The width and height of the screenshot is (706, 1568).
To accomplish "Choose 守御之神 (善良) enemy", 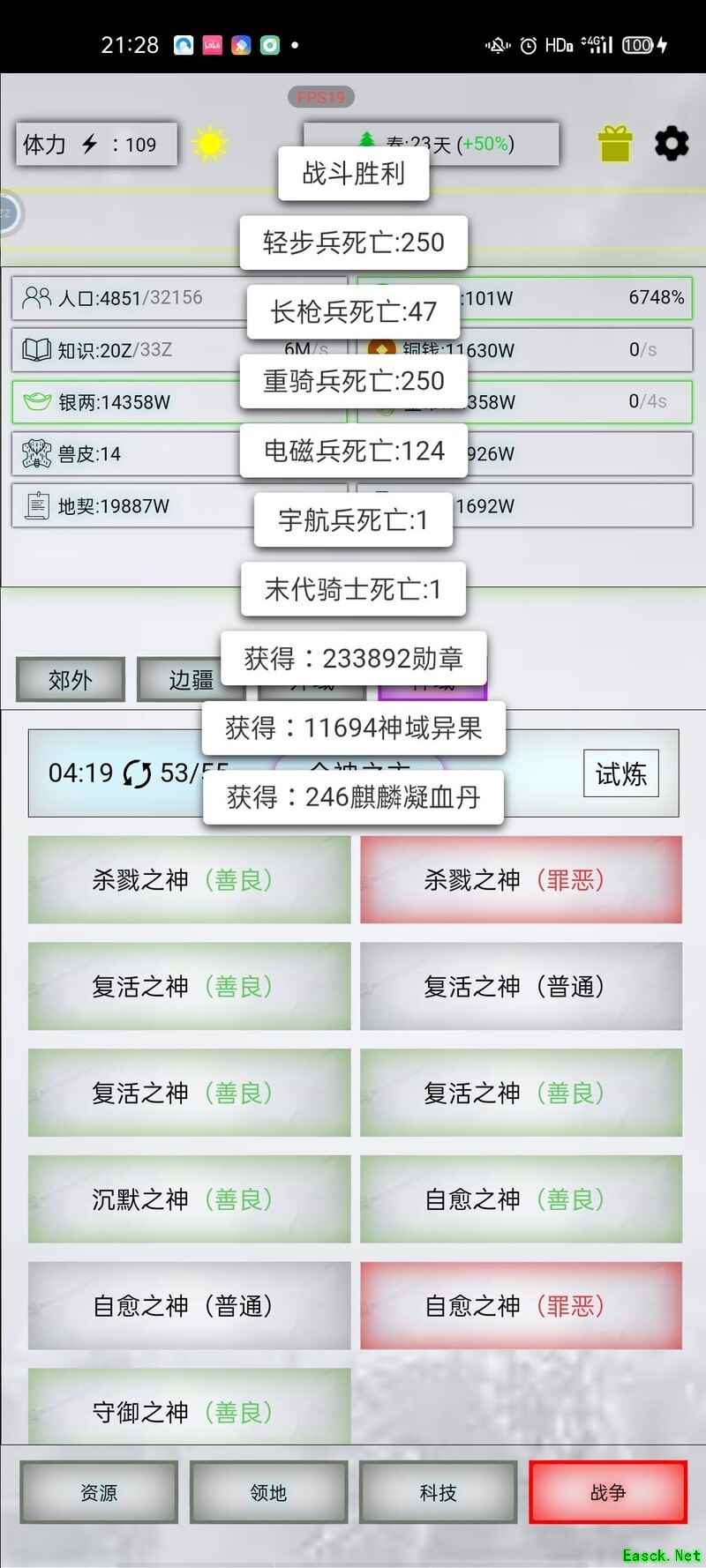I will click(189, 1409).
